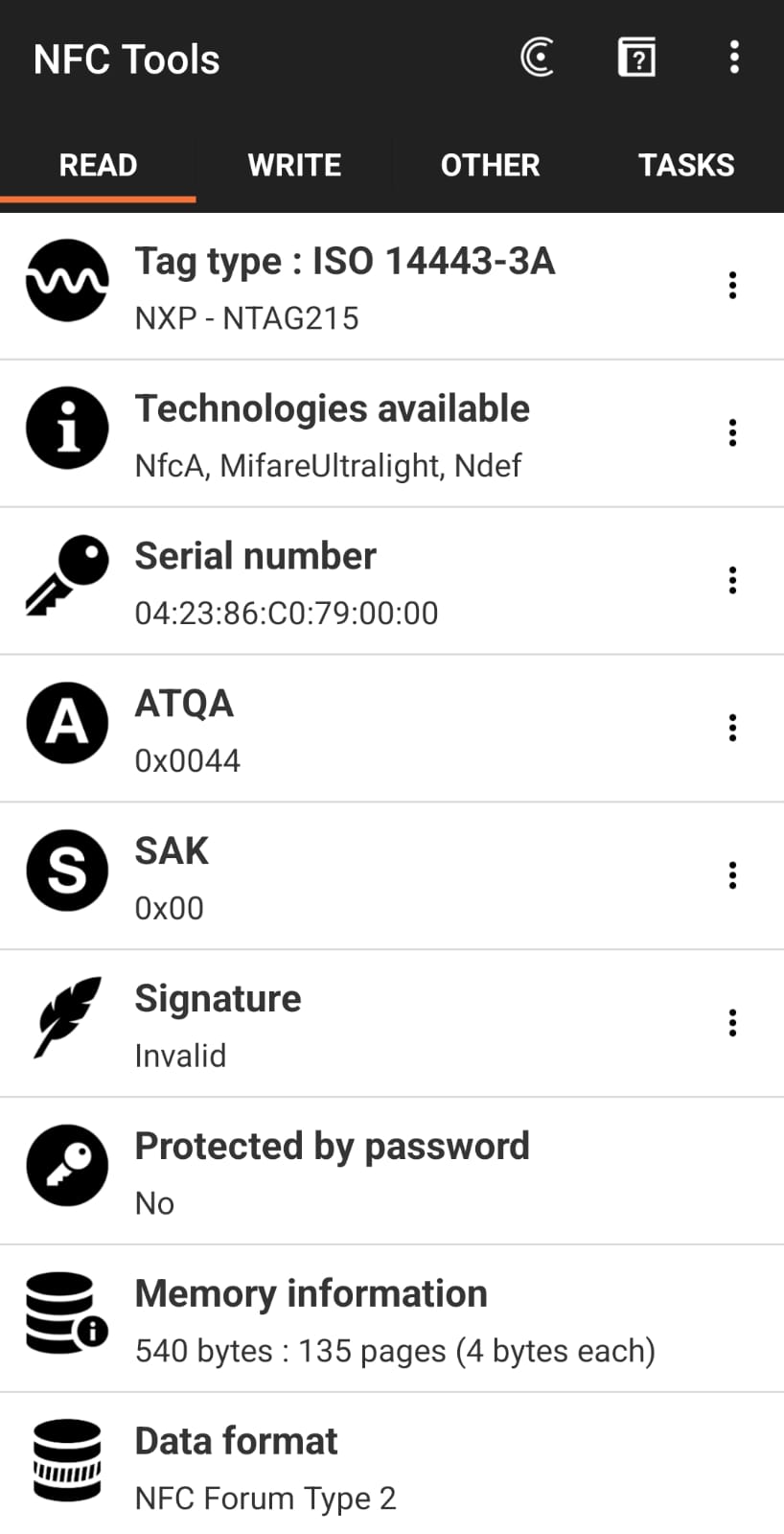Switch to the OTHER tab
Viewport: 784px width, 1534px height.
point(490,165)
